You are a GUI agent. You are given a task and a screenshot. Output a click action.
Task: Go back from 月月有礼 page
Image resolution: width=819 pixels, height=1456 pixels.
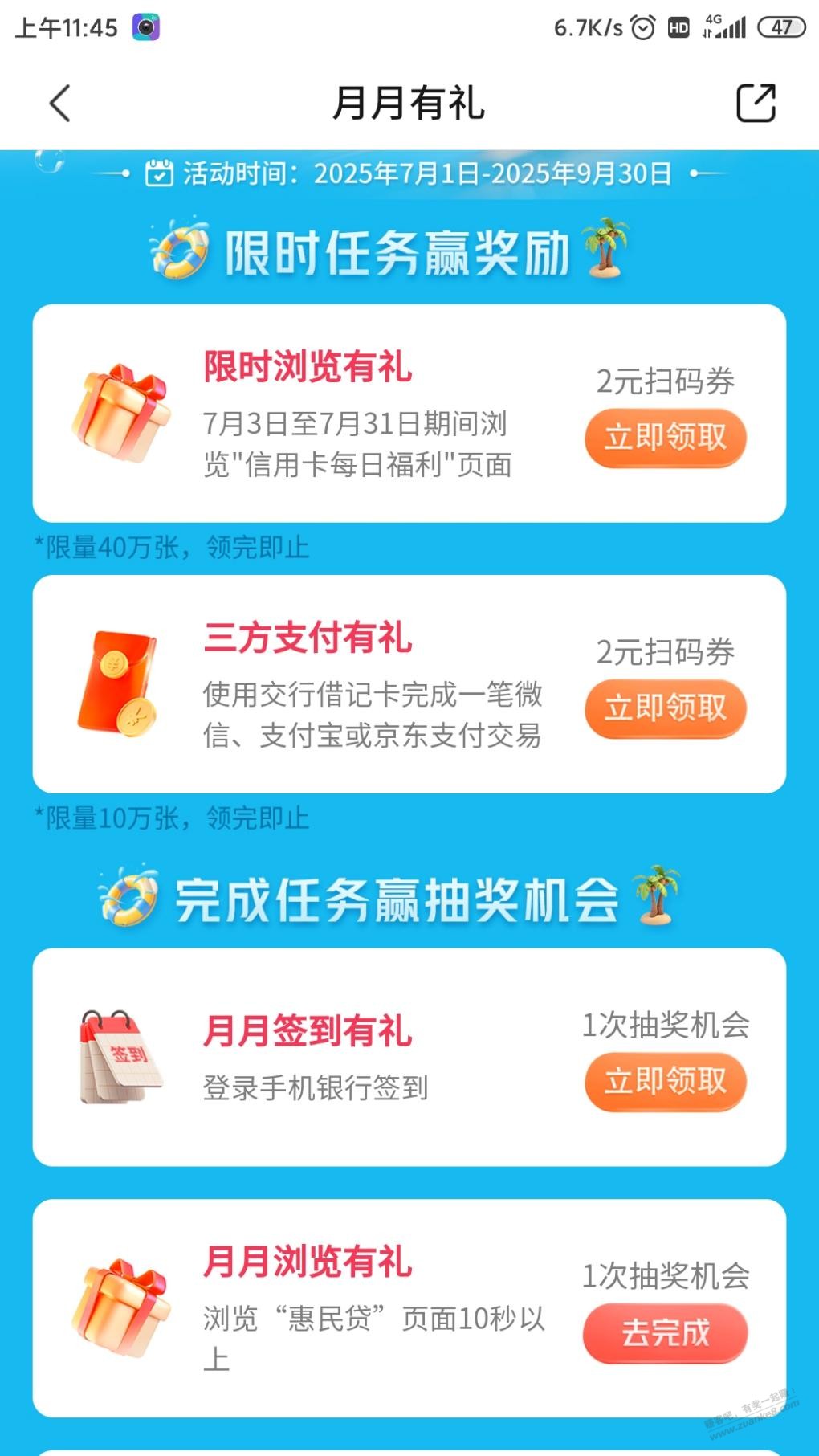(x=60, y=104)
